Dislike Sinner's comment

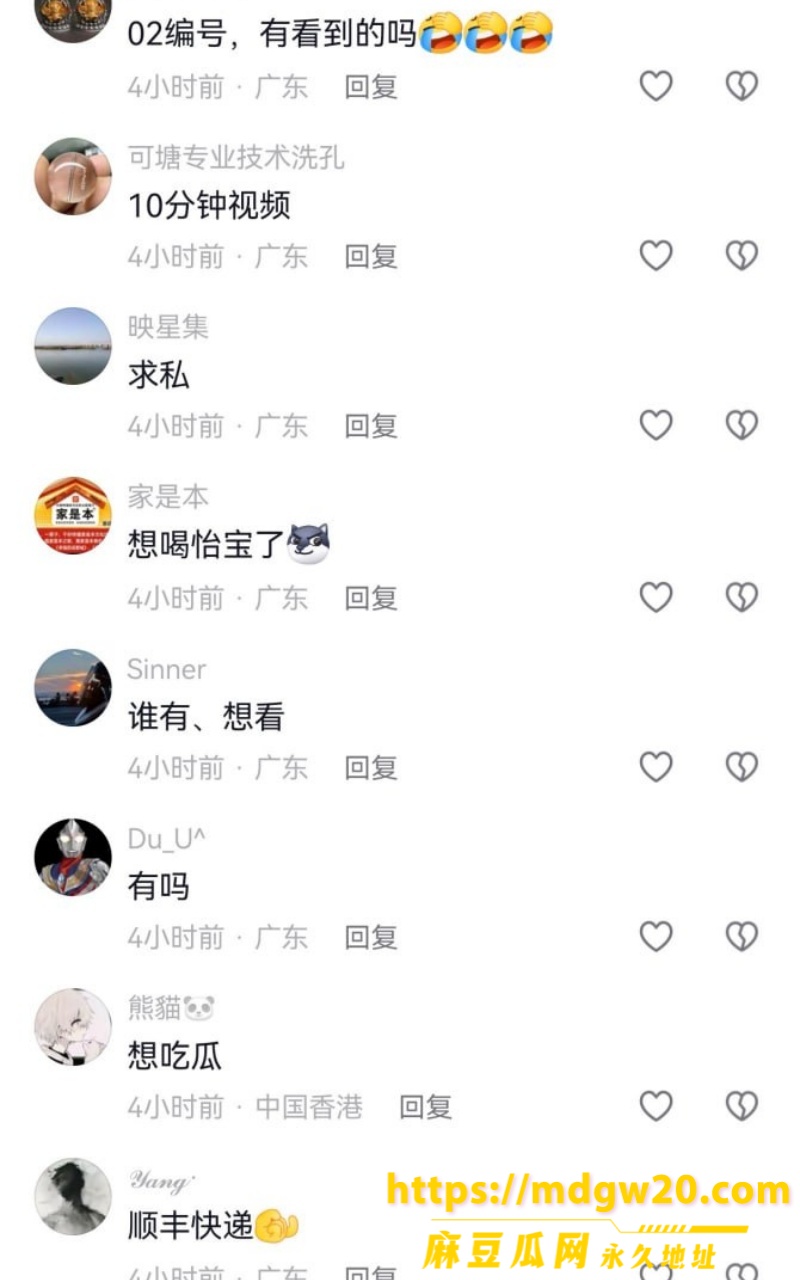741,767
